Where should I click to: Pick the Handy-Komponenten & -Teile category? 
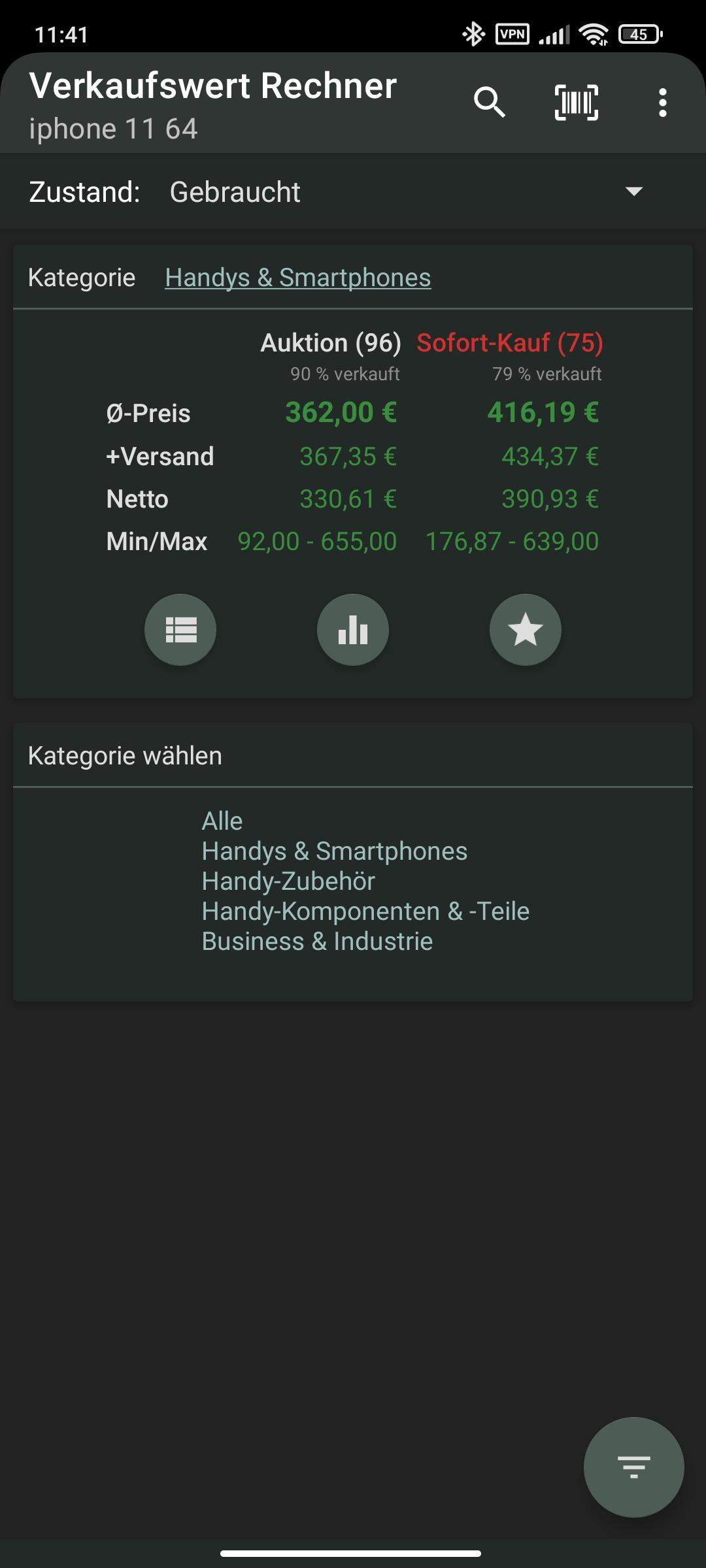tap(365, 911)
